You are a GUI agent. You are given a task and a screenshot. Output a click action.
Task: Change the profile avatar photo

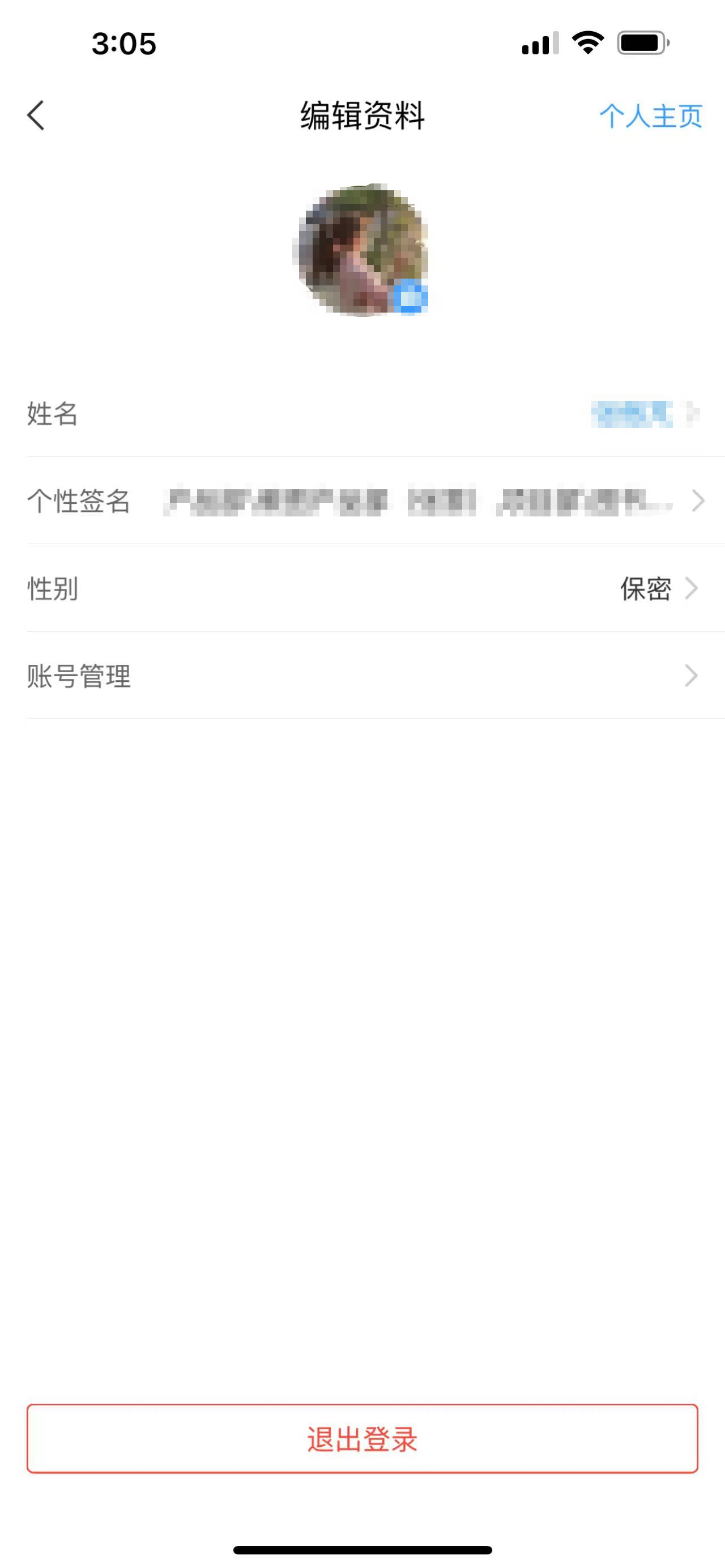[361, 250]
